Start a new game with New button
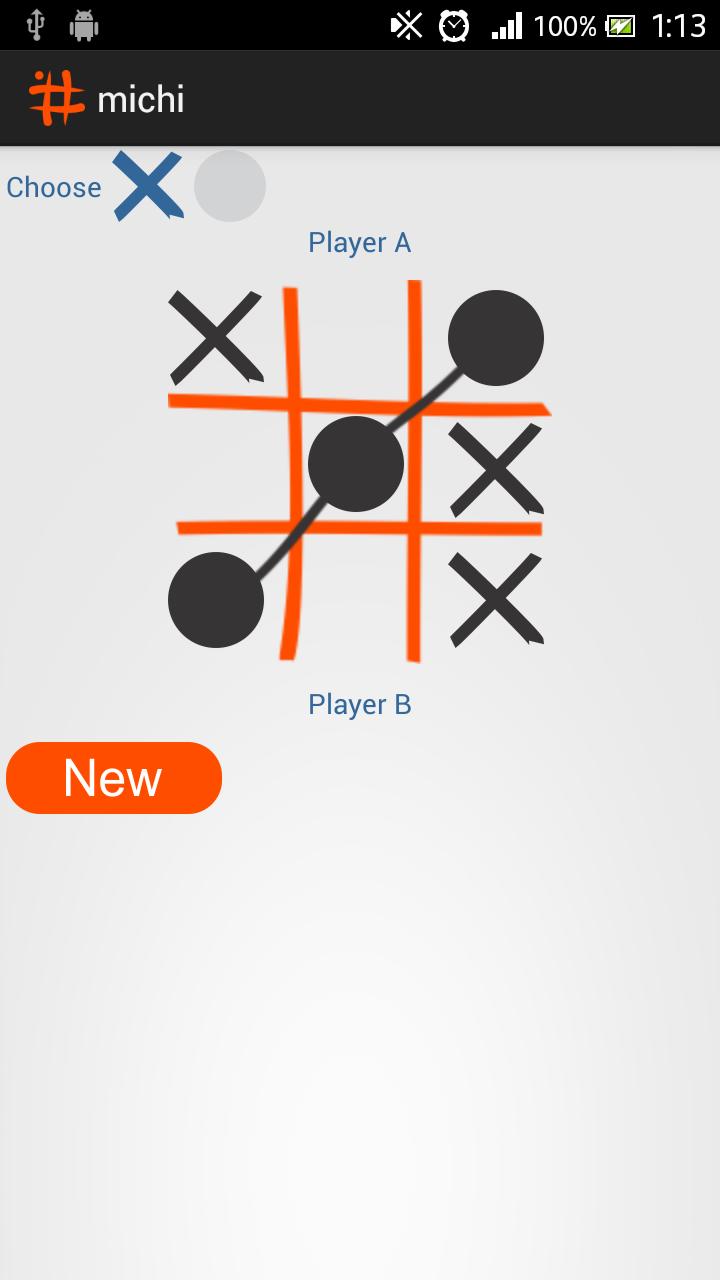This screenshot has height=1280, width=720. 114,778
